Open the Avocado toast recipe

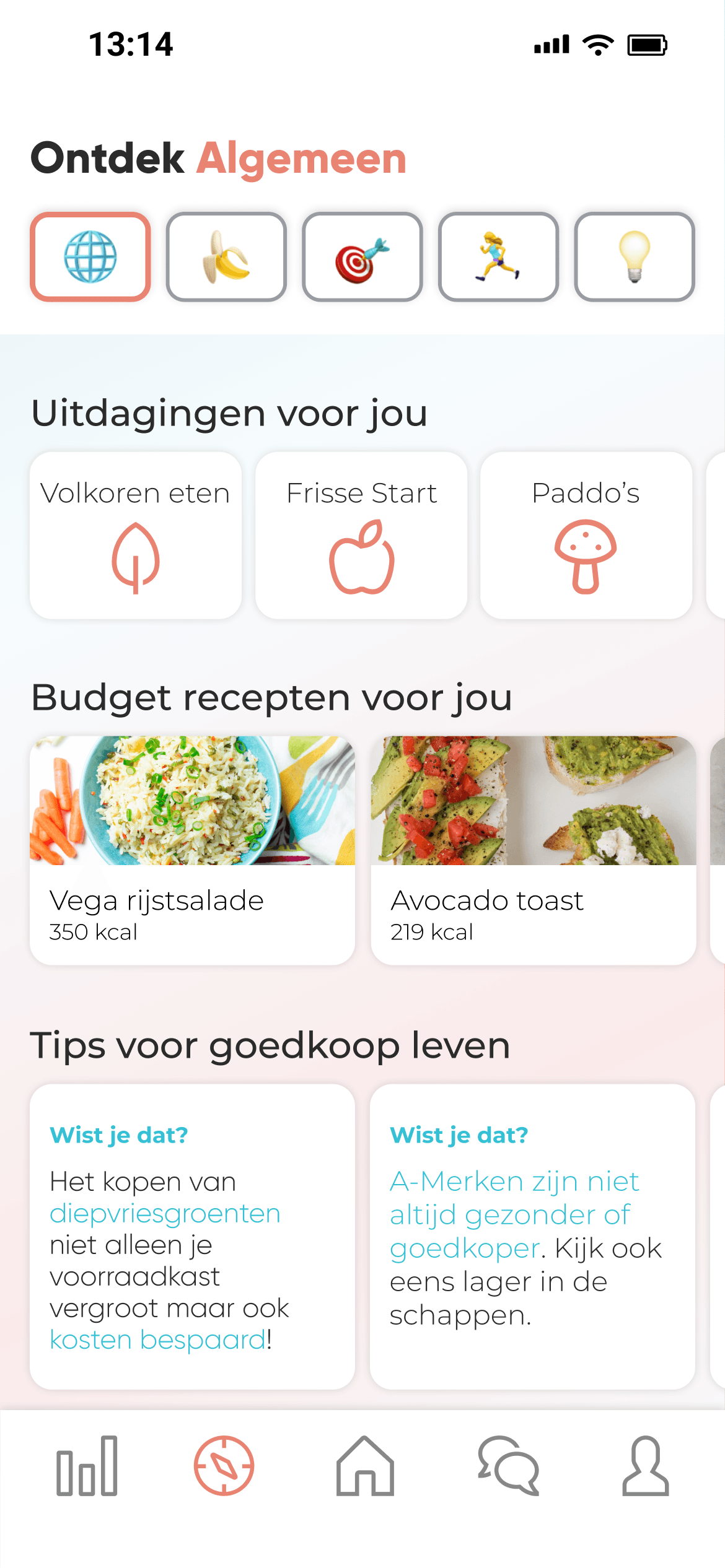[533, 850]
